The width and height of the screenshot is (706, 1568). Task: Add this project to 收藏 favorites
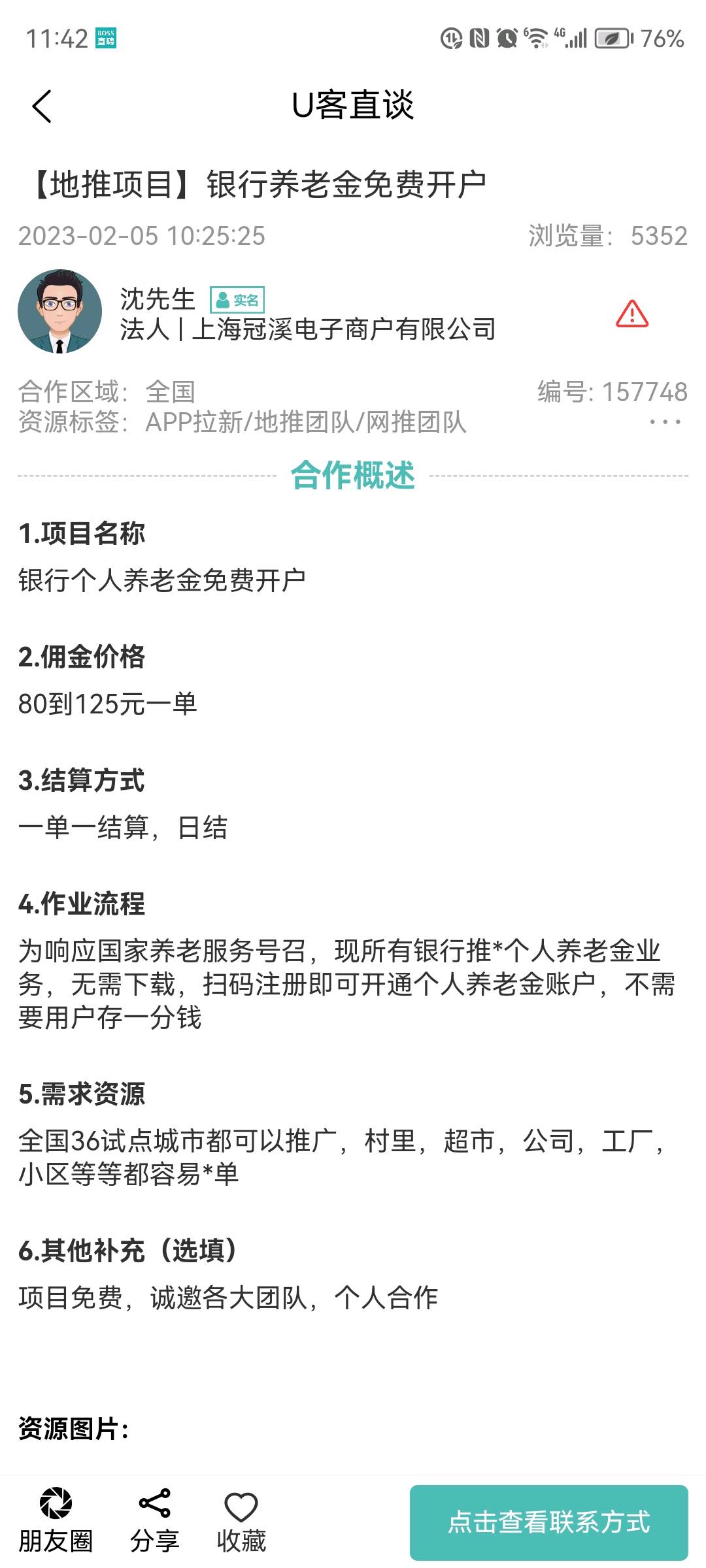[241, 1520]
